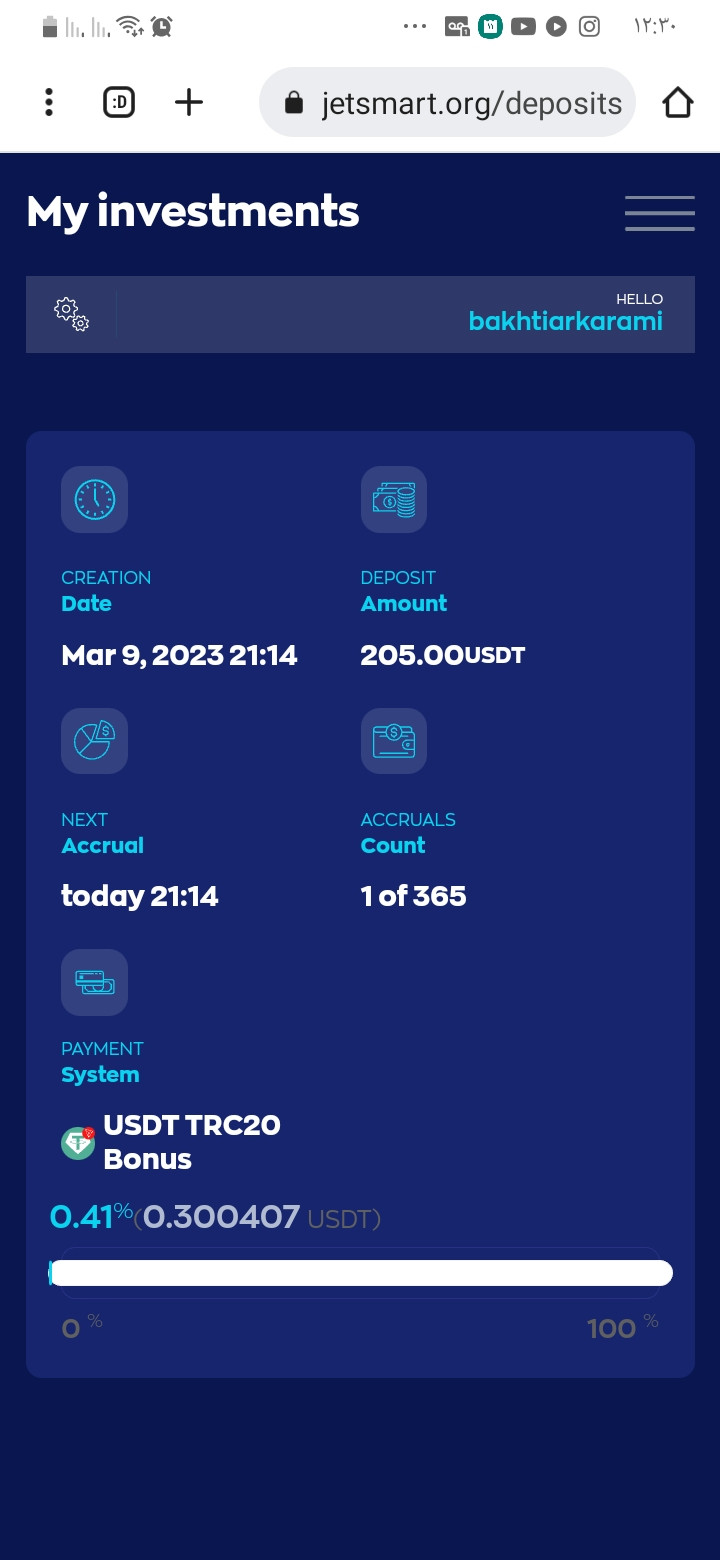Screen dimensions: 720x1560
Task: Tap the jetsmart.org/deposits address bar
Action: (x=447, y=102)
